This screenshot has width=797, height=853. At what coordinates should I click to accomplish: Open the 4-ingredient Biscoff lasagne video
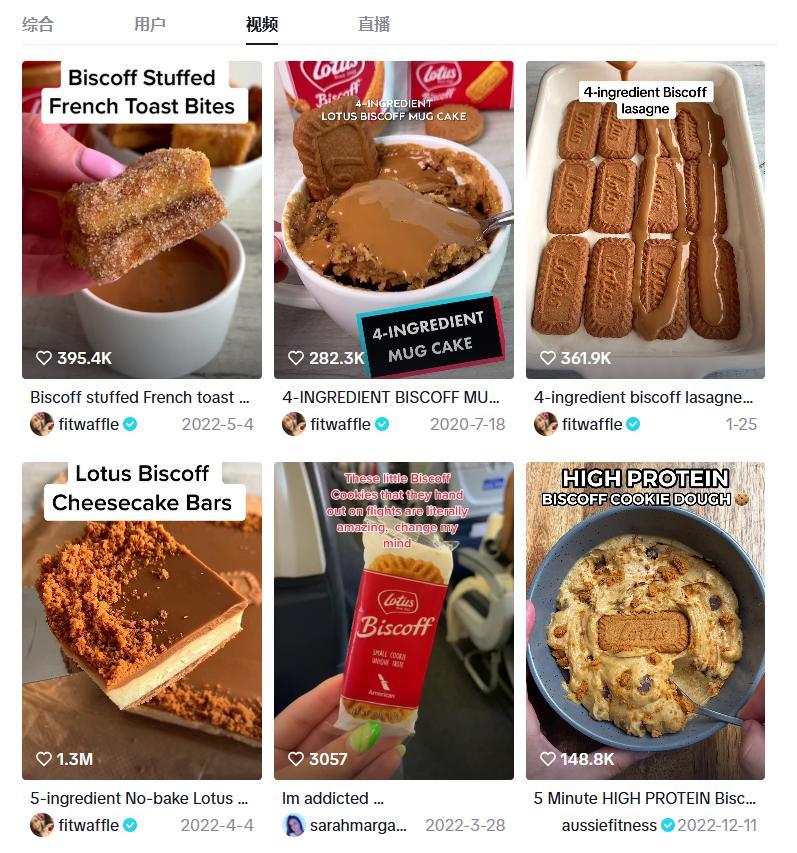[645, 220]
